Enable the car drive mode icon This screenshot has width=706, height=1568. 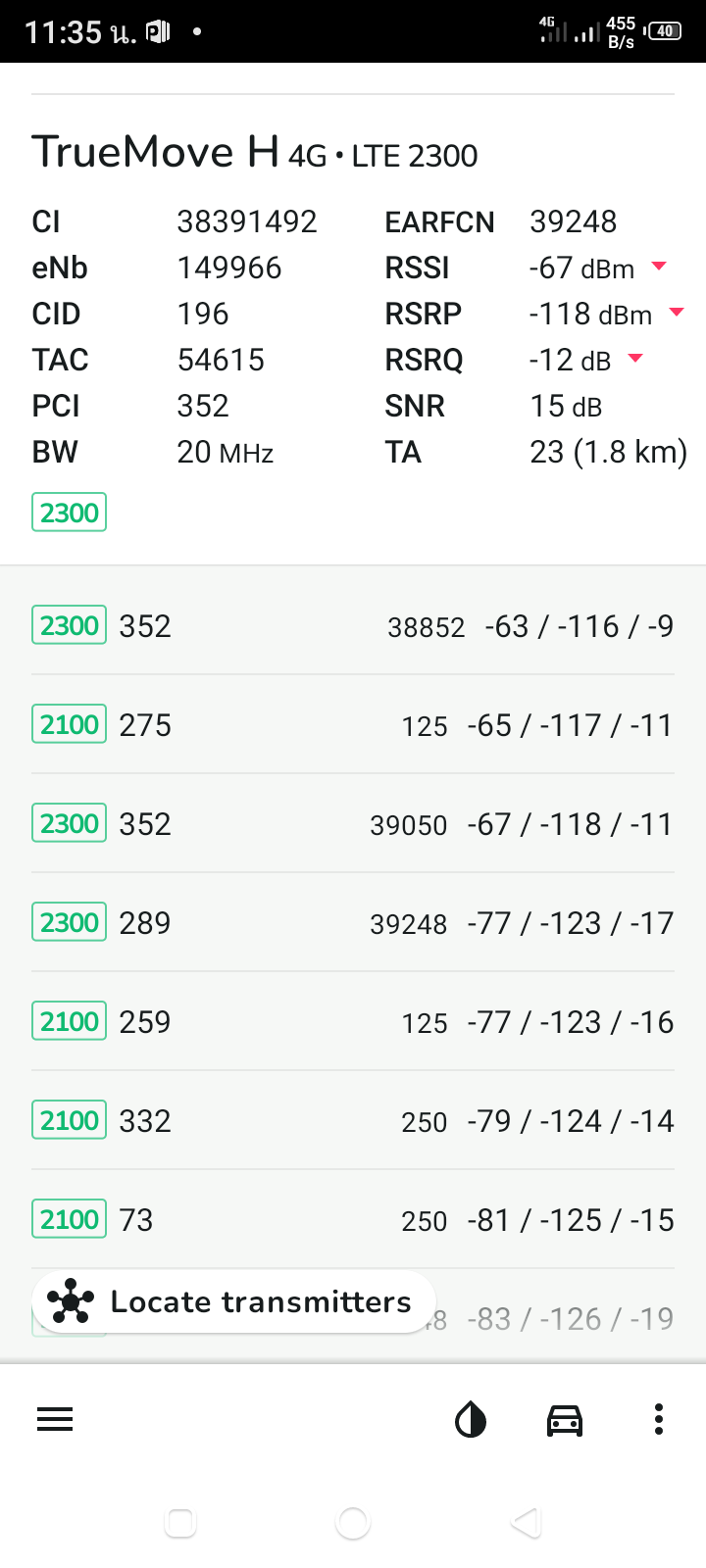[565, 1419]
